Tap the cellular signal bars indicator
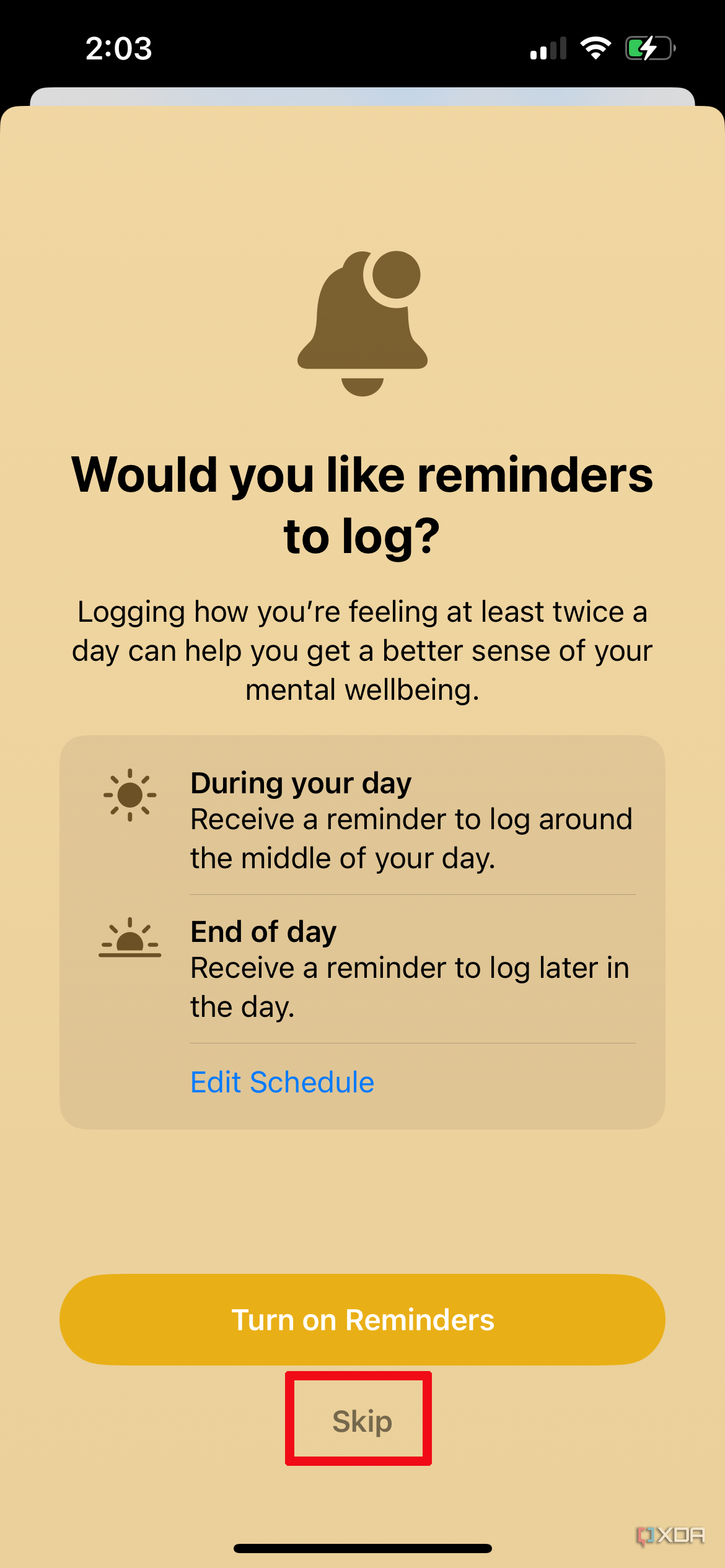 (x=548, y=48)
